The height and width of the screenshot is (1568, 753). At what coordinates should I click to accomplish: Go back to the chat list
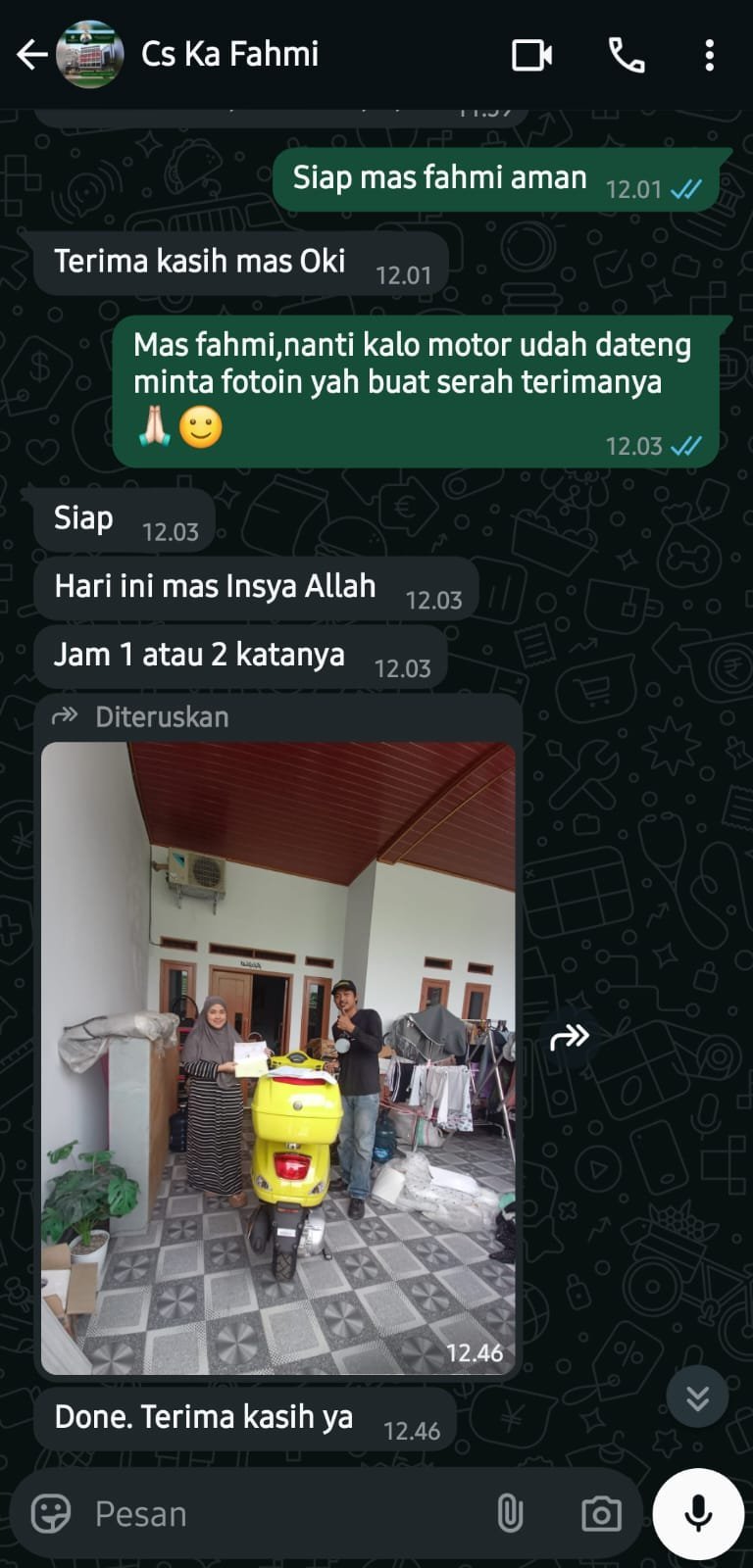click(x=31, y=55)
